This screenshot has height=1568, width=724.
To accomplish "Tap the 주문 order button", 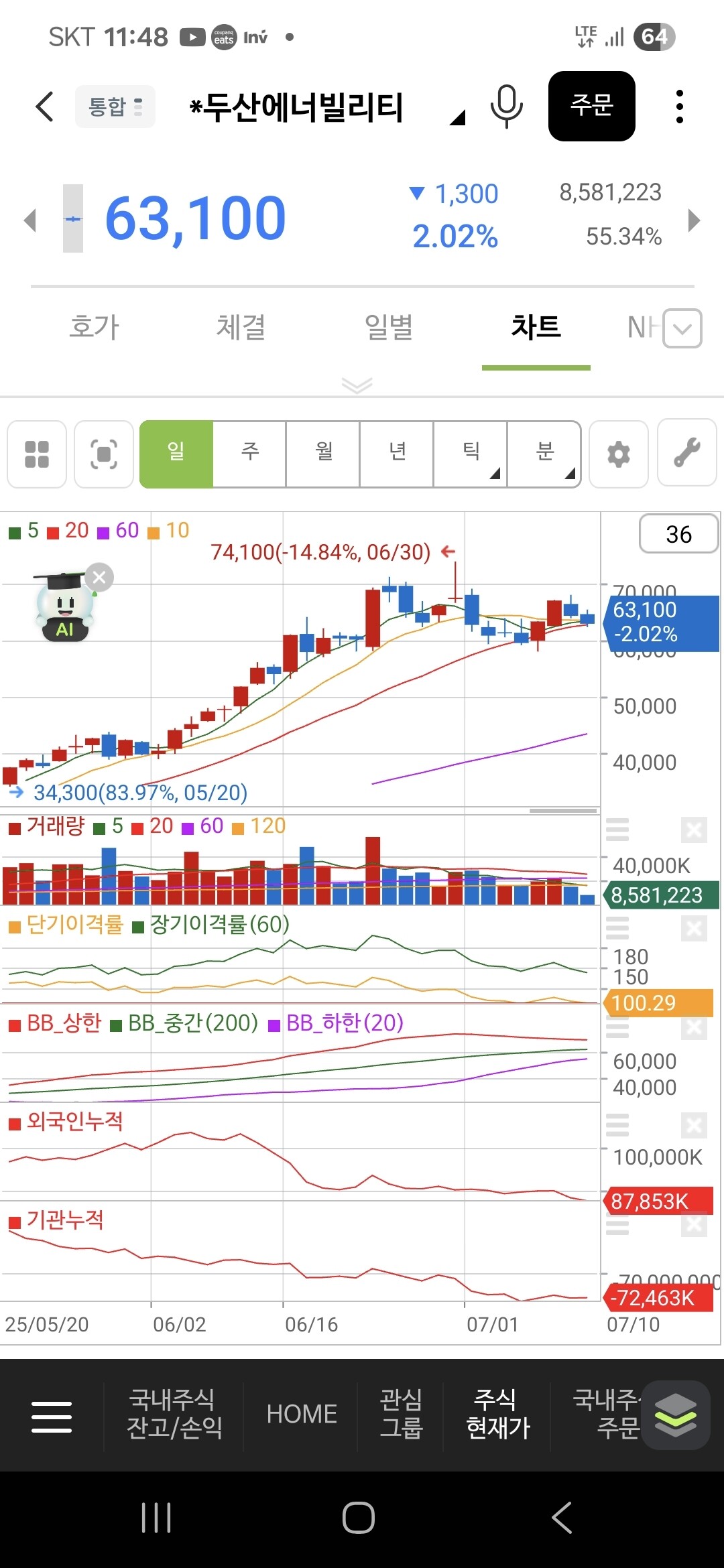I will click(x=591, y=106).
